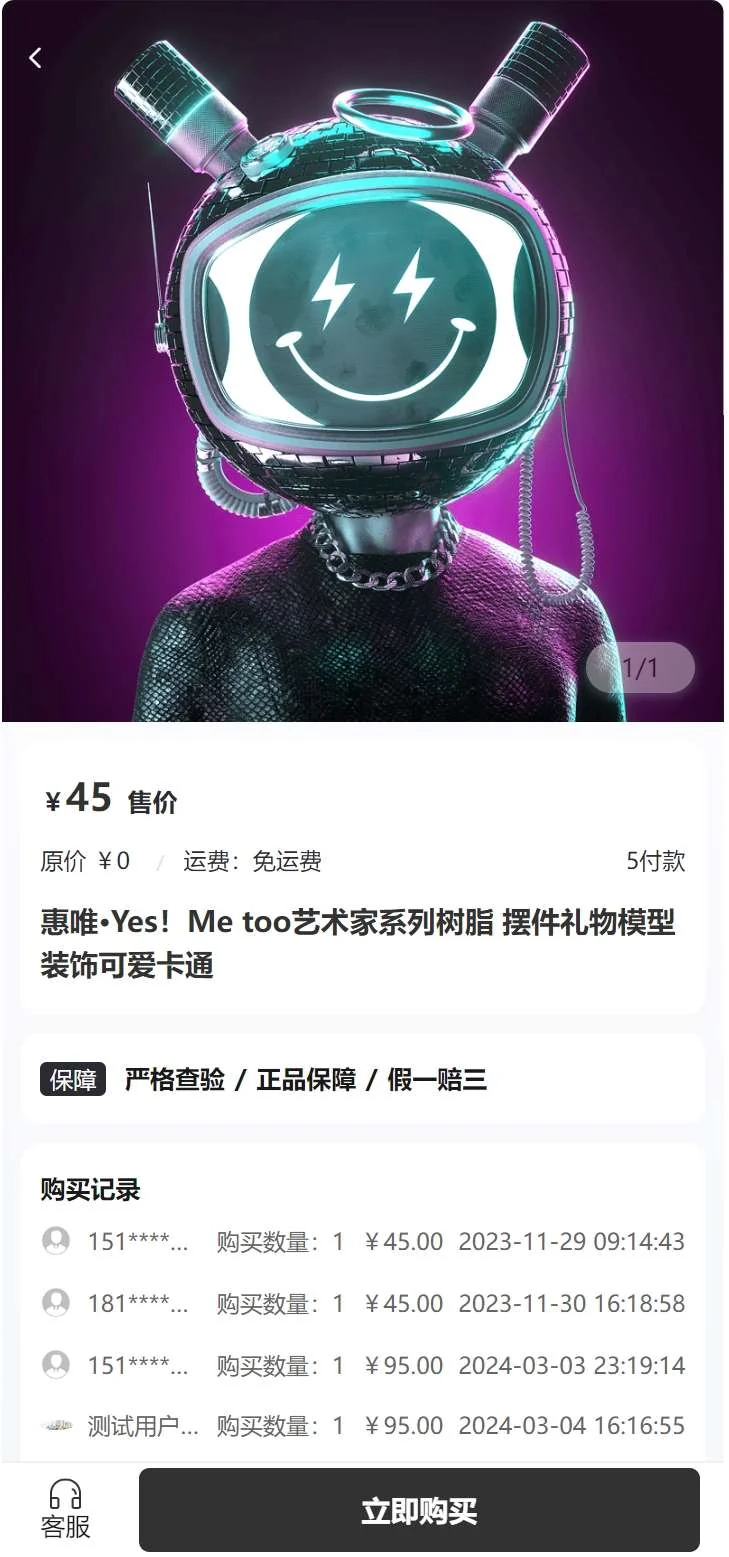View the product image full screen
729x1557 pixels.
tap(362, 360)
